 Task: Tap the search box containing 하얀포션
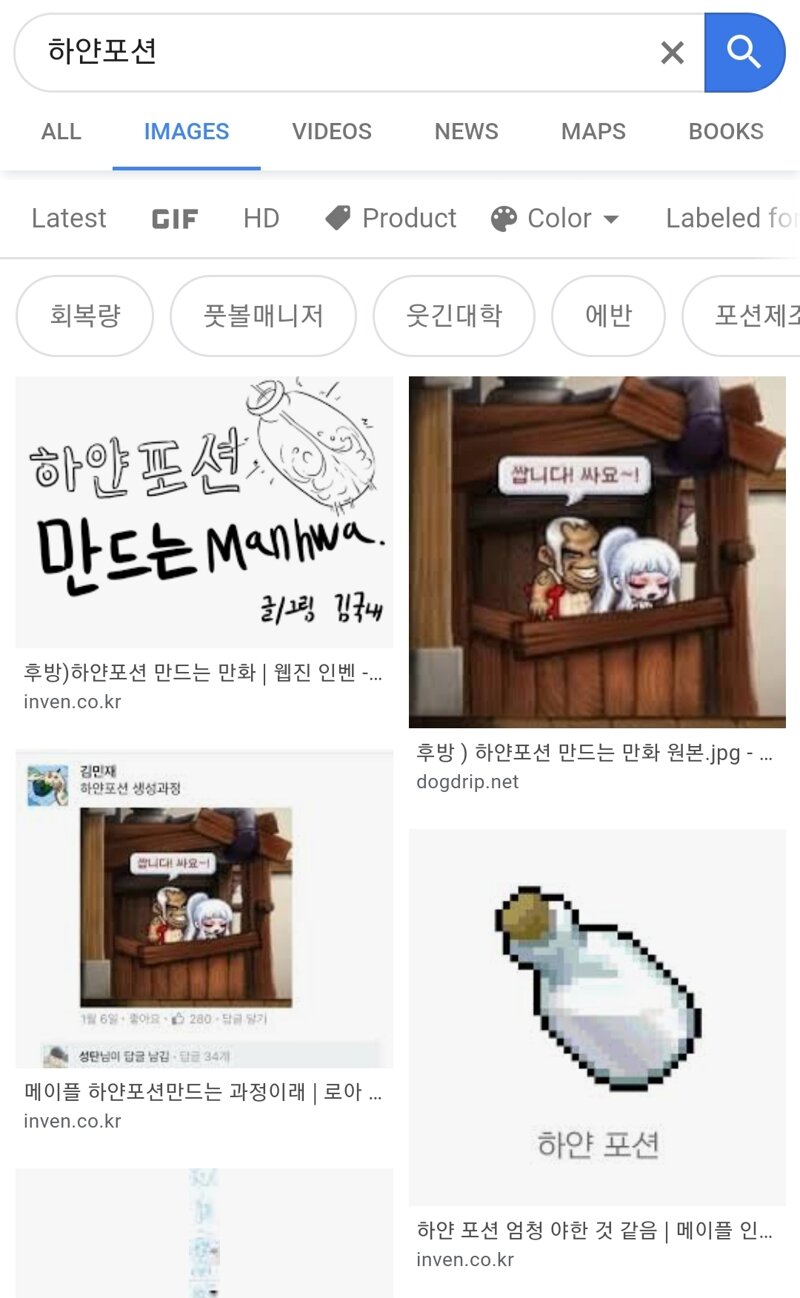(340, 52)
